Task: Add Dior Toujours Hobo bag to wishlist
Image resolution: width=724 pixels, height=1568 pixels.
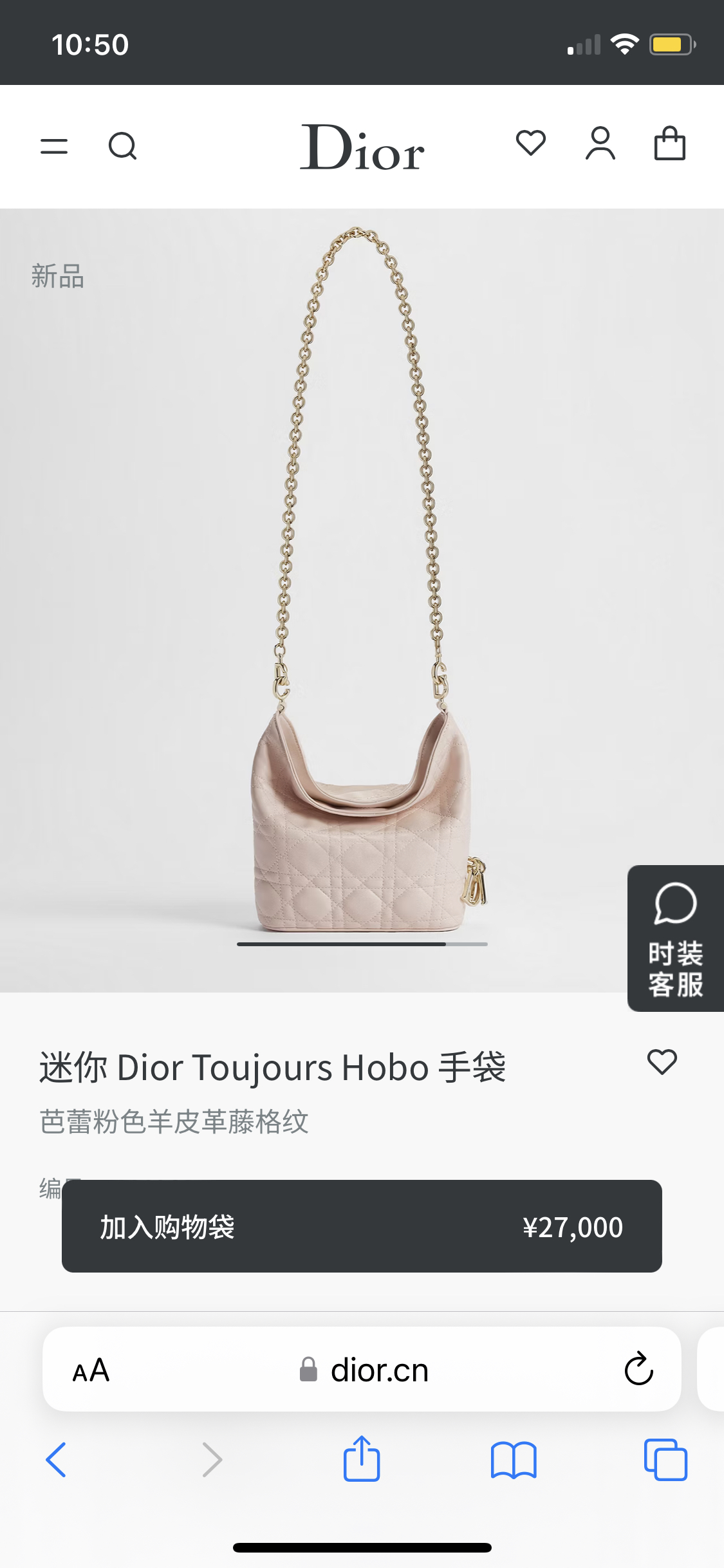Action: (662, 1061)
